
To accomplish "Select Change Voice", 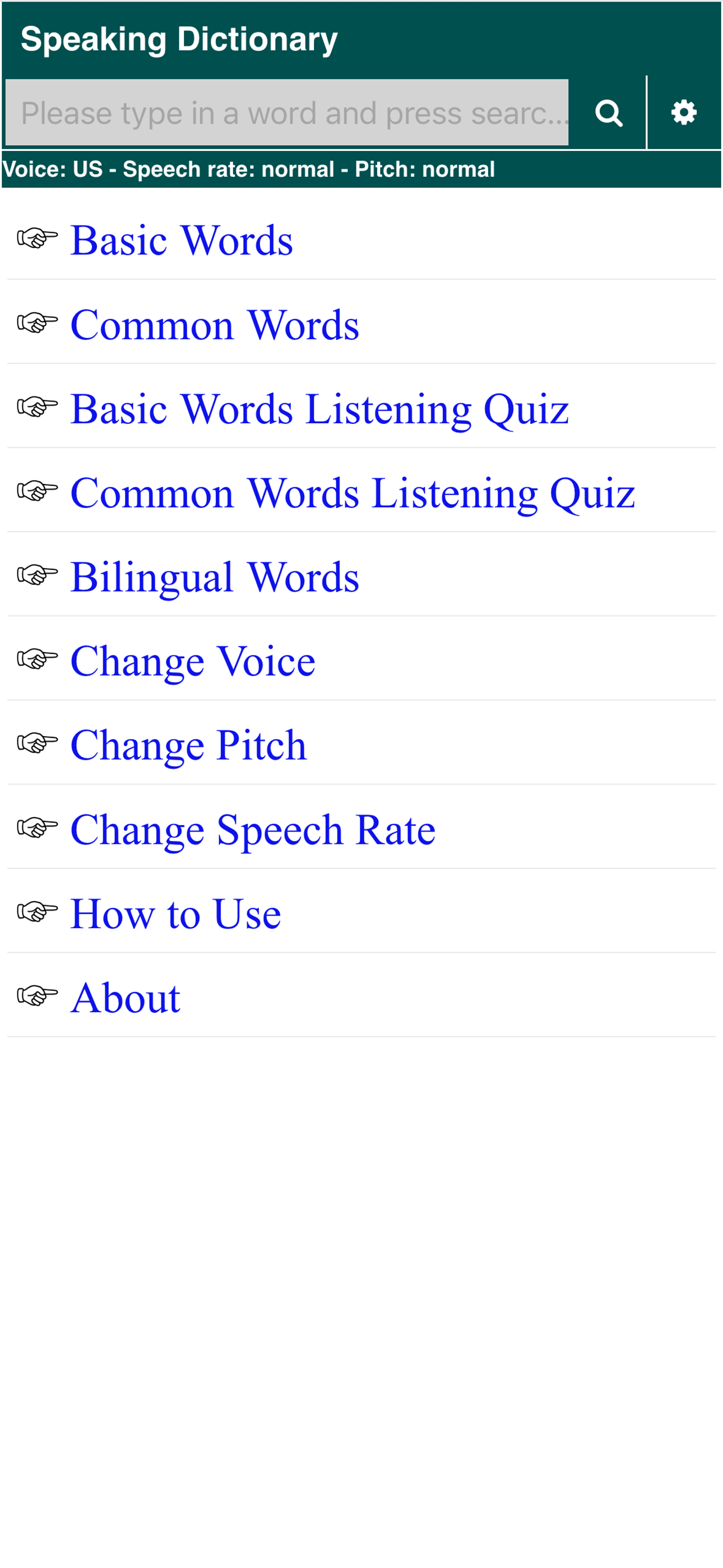I will coord(192,661).
